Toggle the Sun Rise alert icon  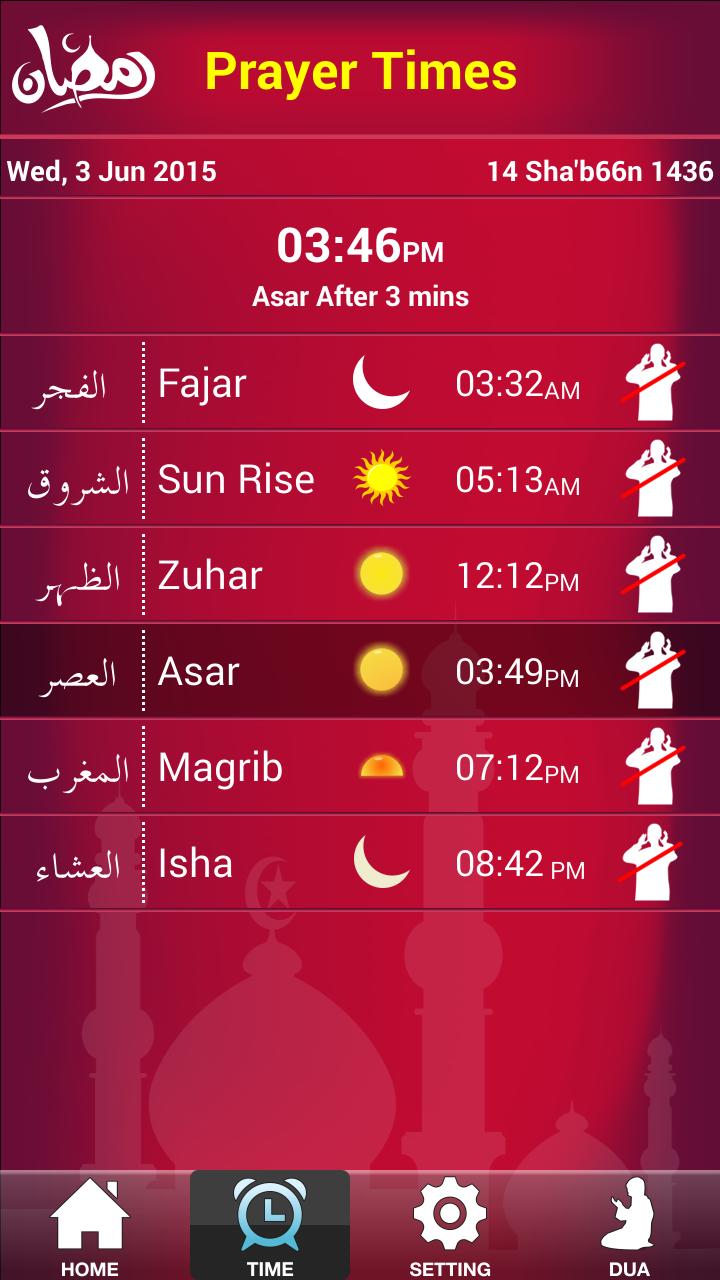point(653,479)
